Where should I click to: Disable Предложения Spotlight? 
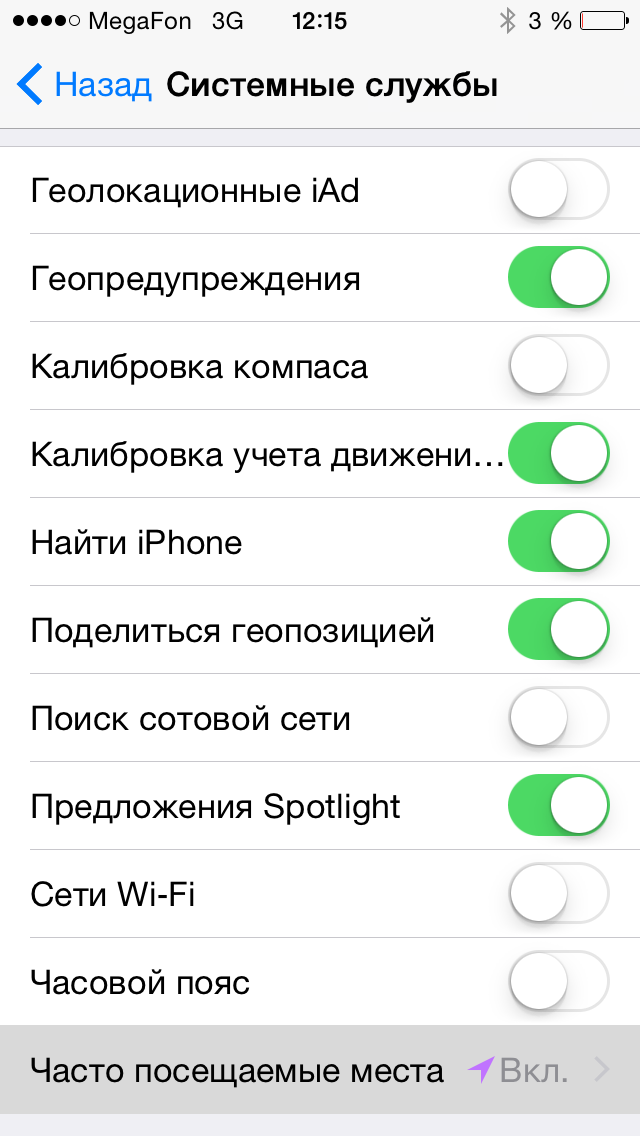click(x=559, y=806)
